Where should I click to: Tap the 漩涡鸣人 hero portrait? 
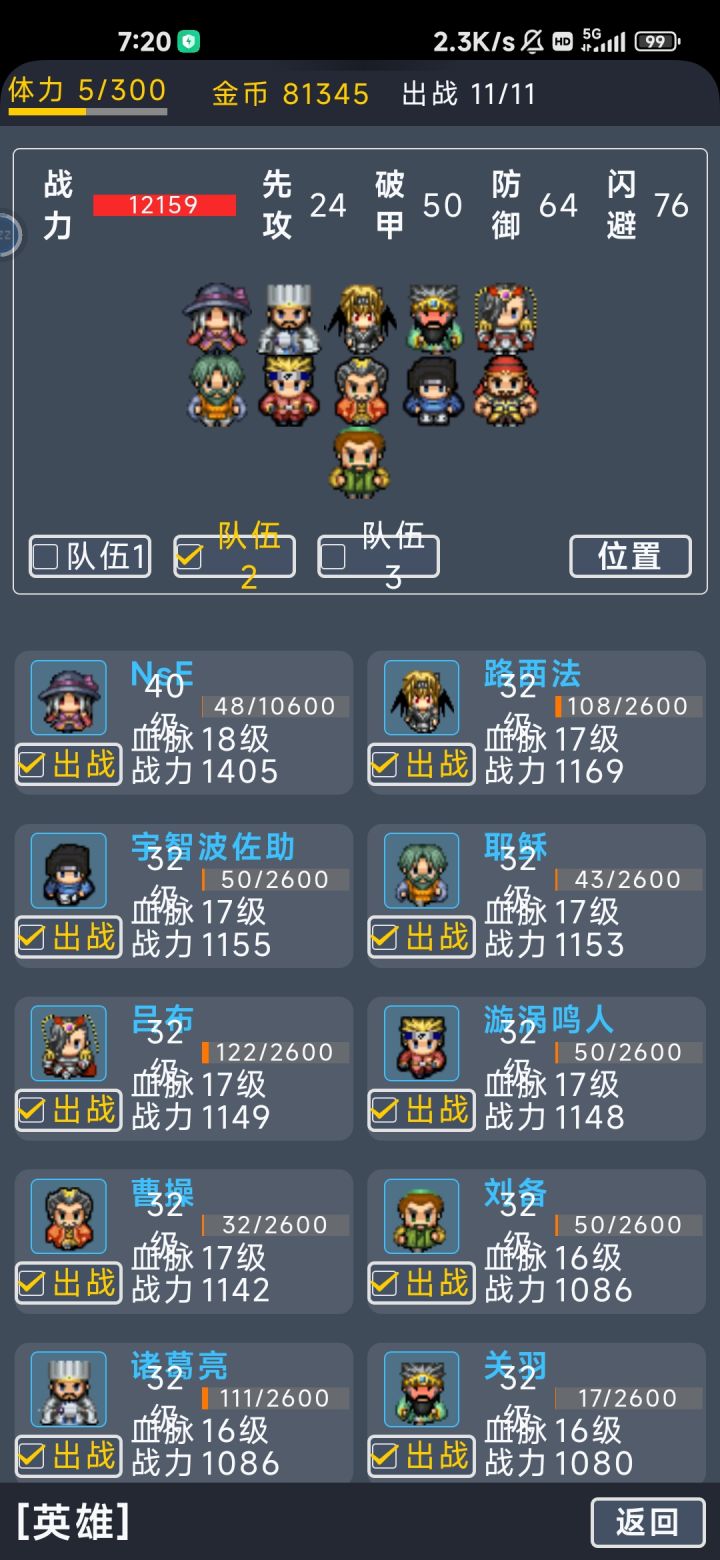click(x=421, y=1043)
